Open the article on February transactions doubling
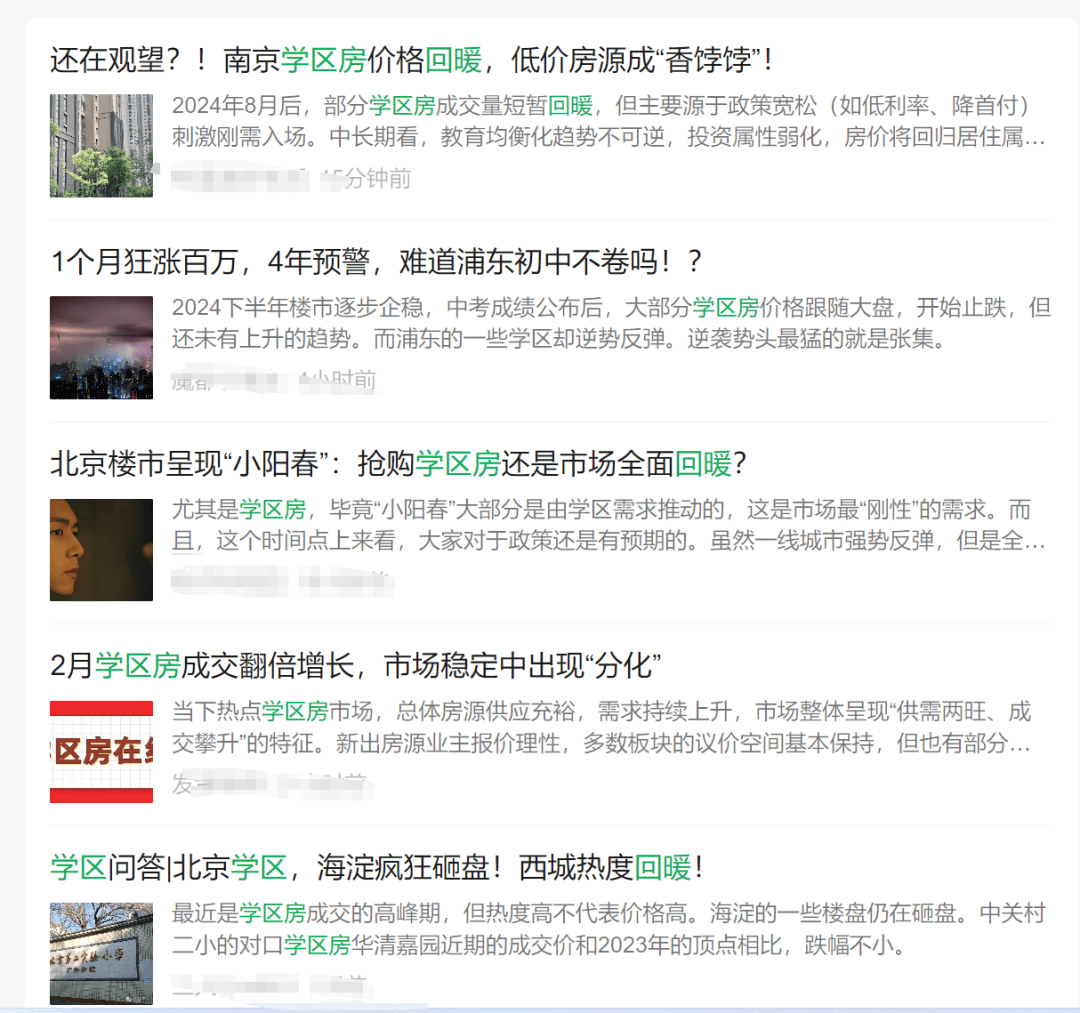This screenshot has height=1013, width=1080. [x=356, y=666]
